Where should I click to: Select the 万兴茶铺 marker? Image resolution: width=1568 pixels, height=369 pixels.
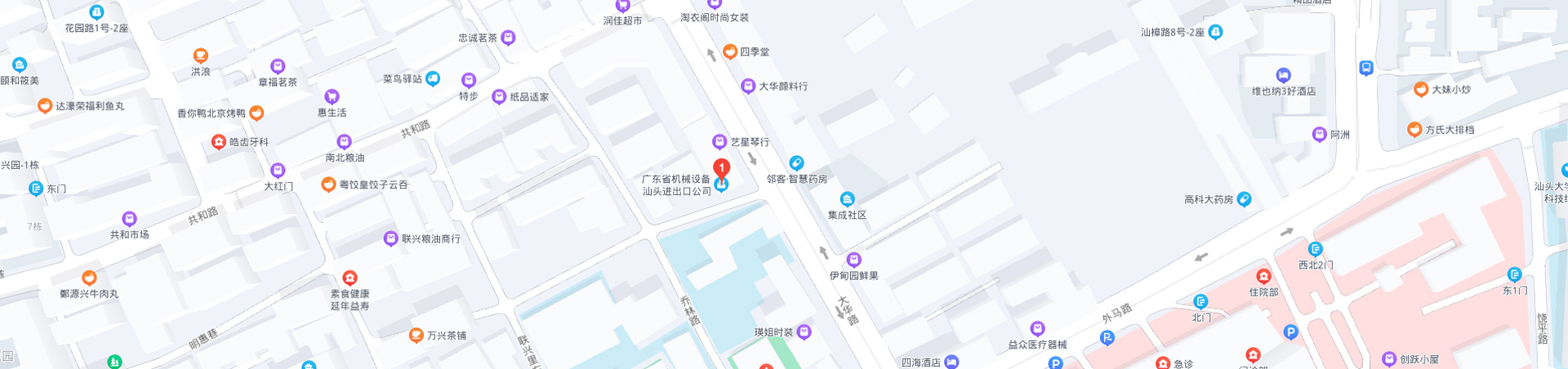(416, 336)
